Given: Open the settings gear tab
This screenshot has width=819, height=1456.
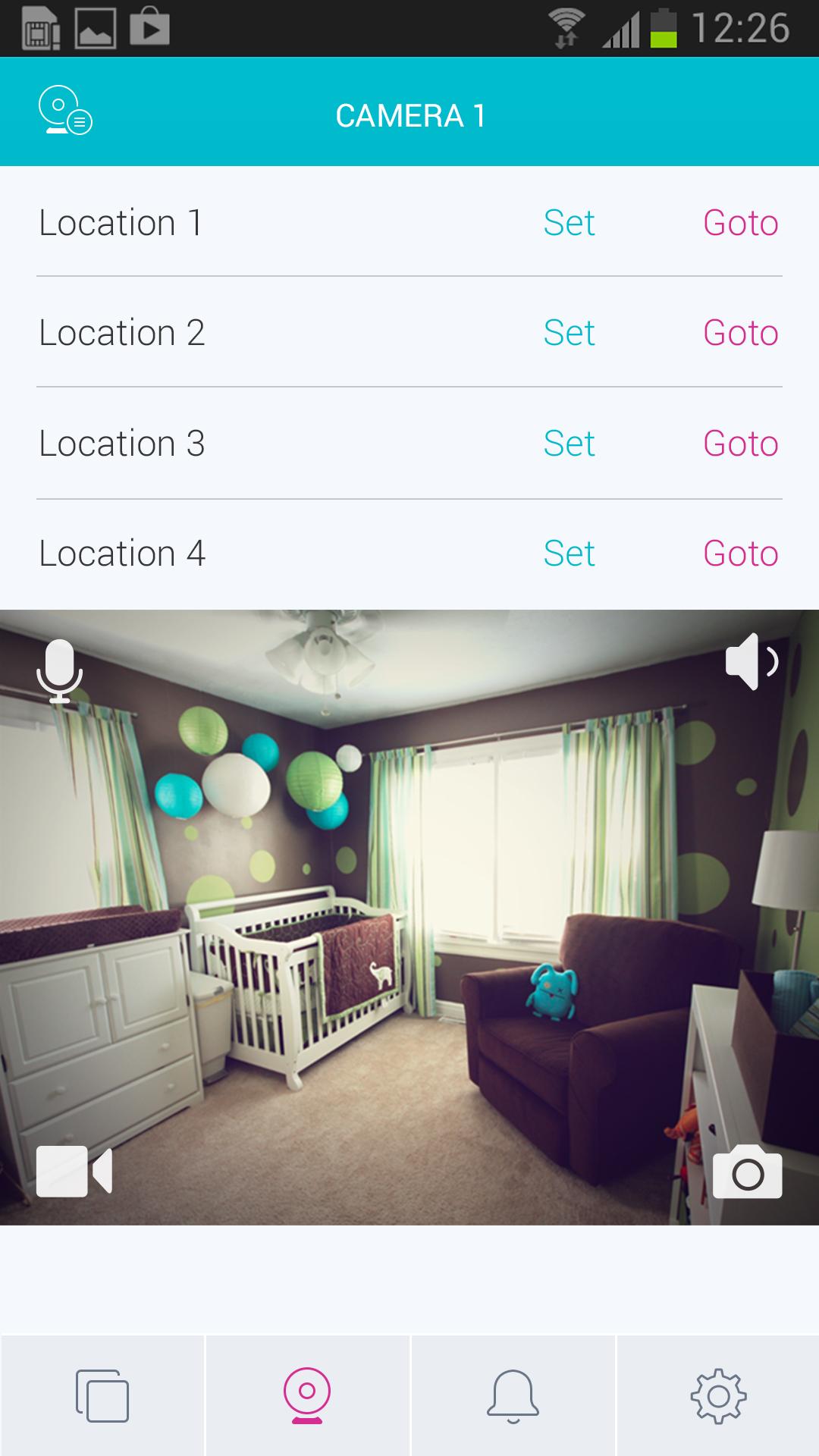Looking at the screenshot, I should click(718, 1395).
